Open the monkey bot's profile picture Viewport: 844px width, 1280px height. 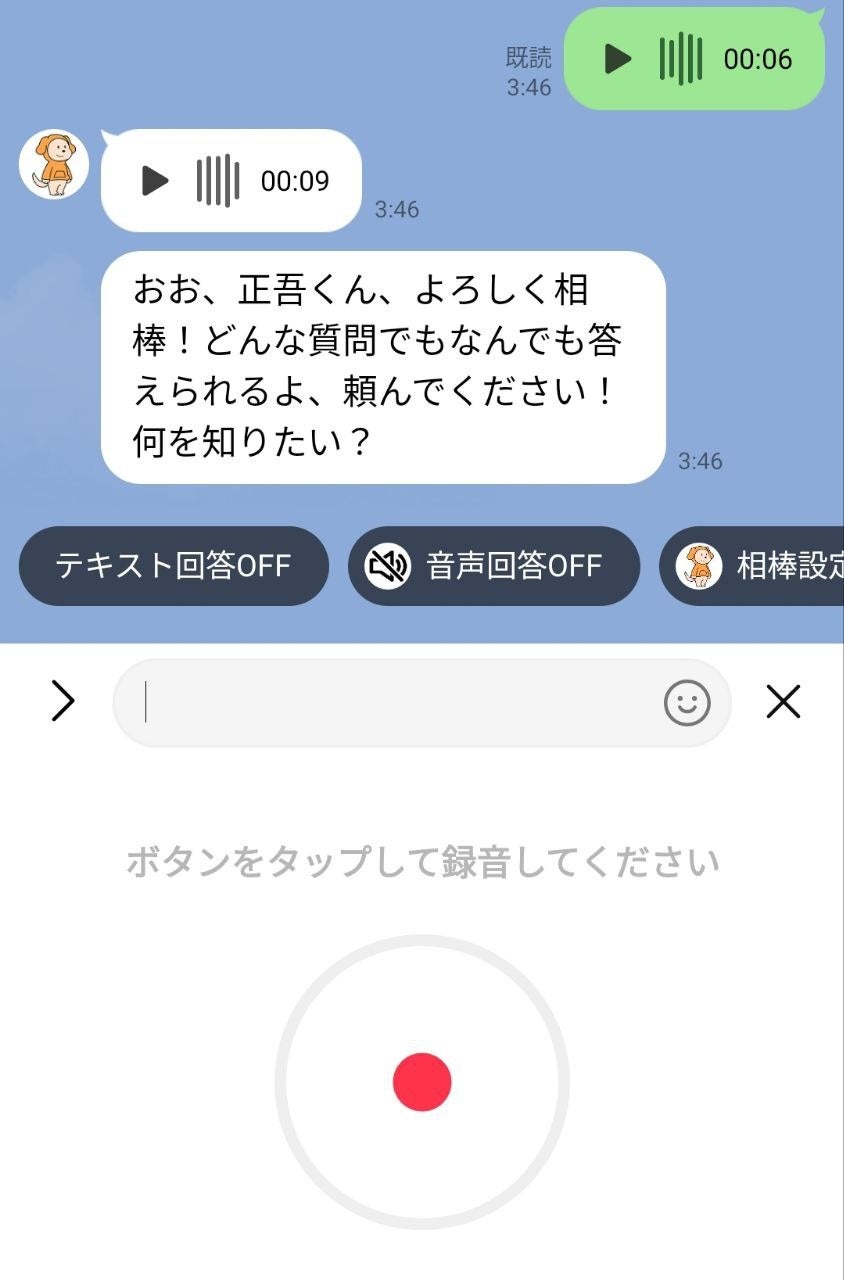(x=54, y=164)
